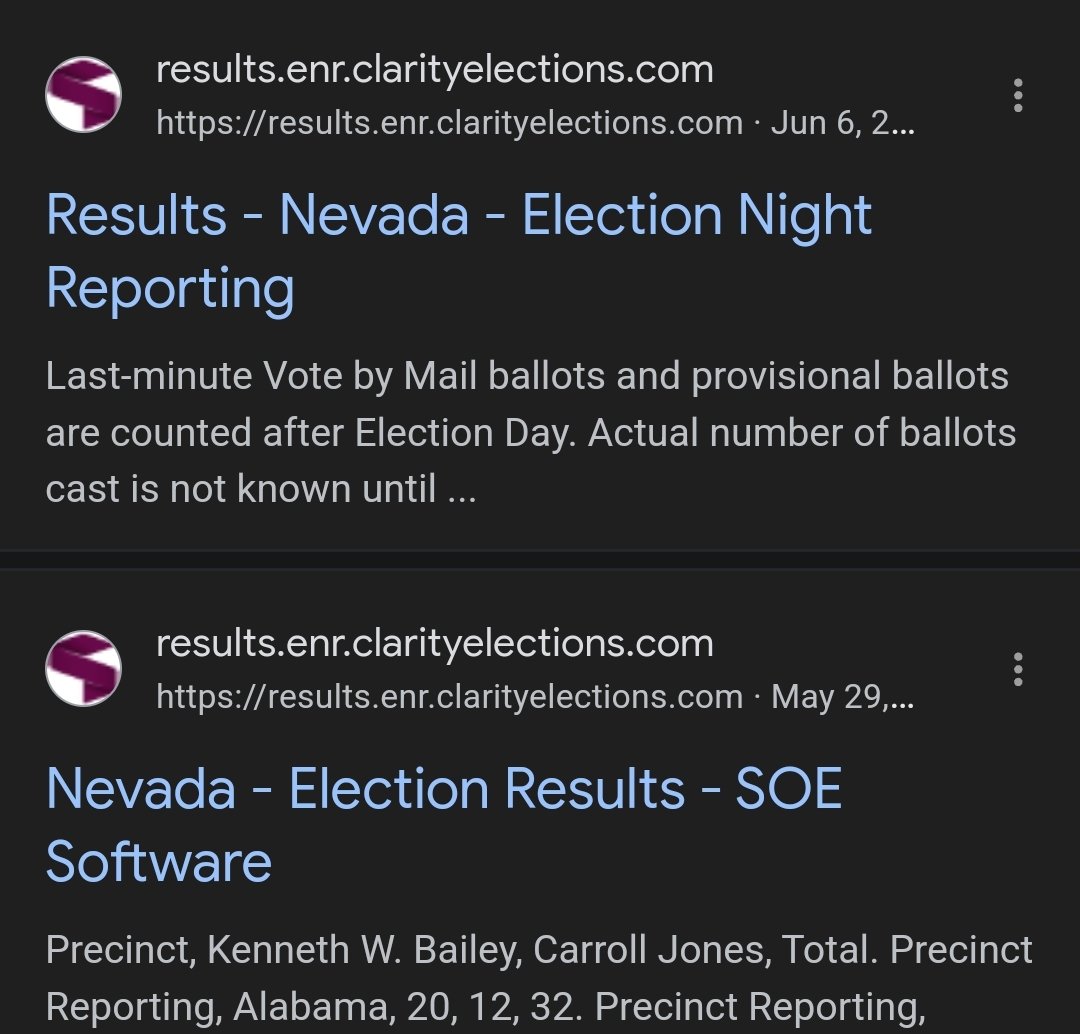This screenshot has height=1034, width=1080.
Task: Open overflow menu for the May 29 result
Action: (1017, 669)
